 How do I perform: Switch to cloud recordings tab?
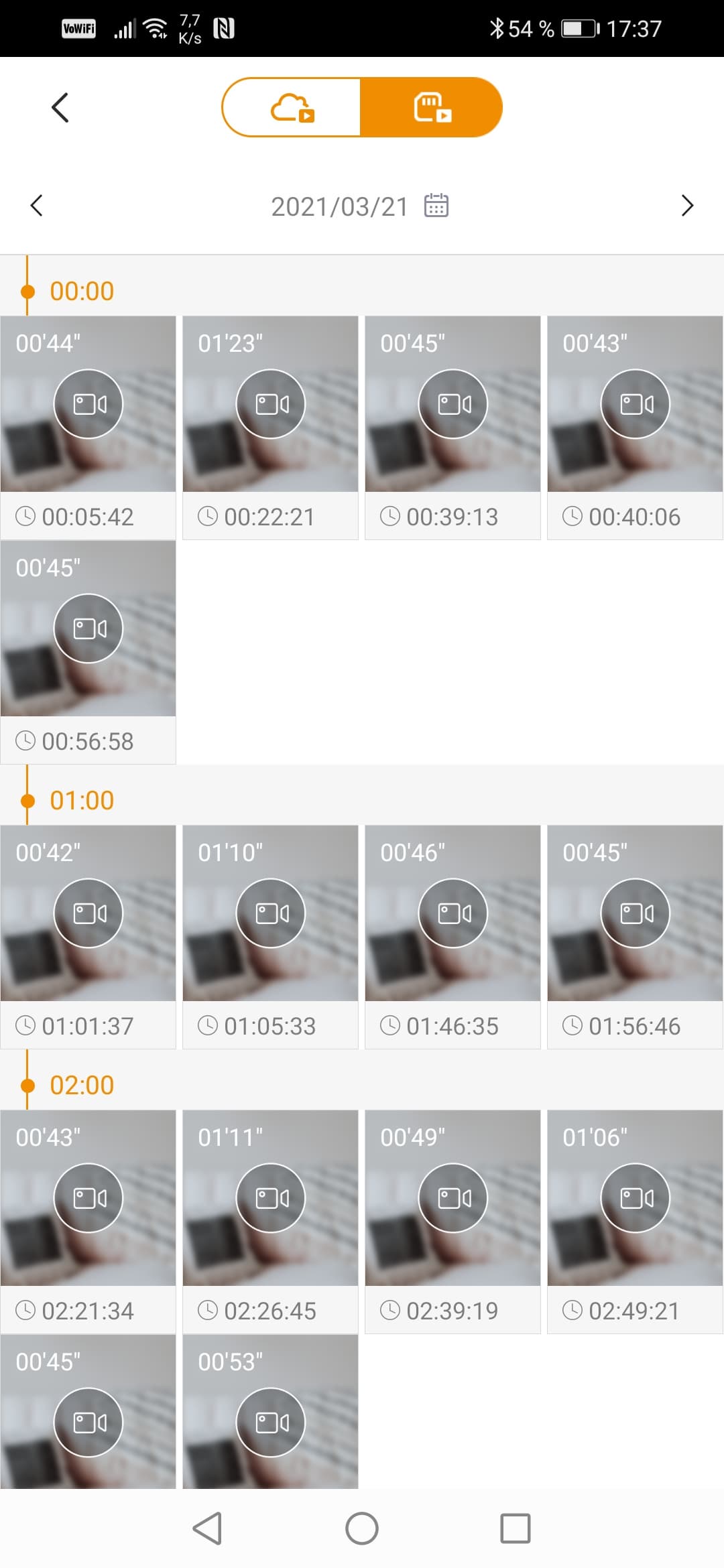click(292, 108)
